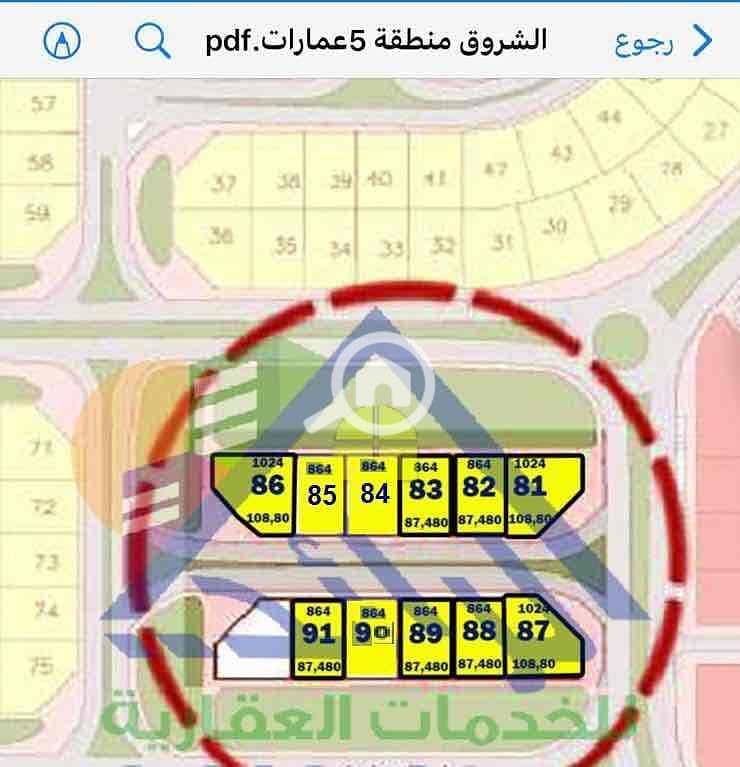Search inside the PDF document

pos(152,41)
